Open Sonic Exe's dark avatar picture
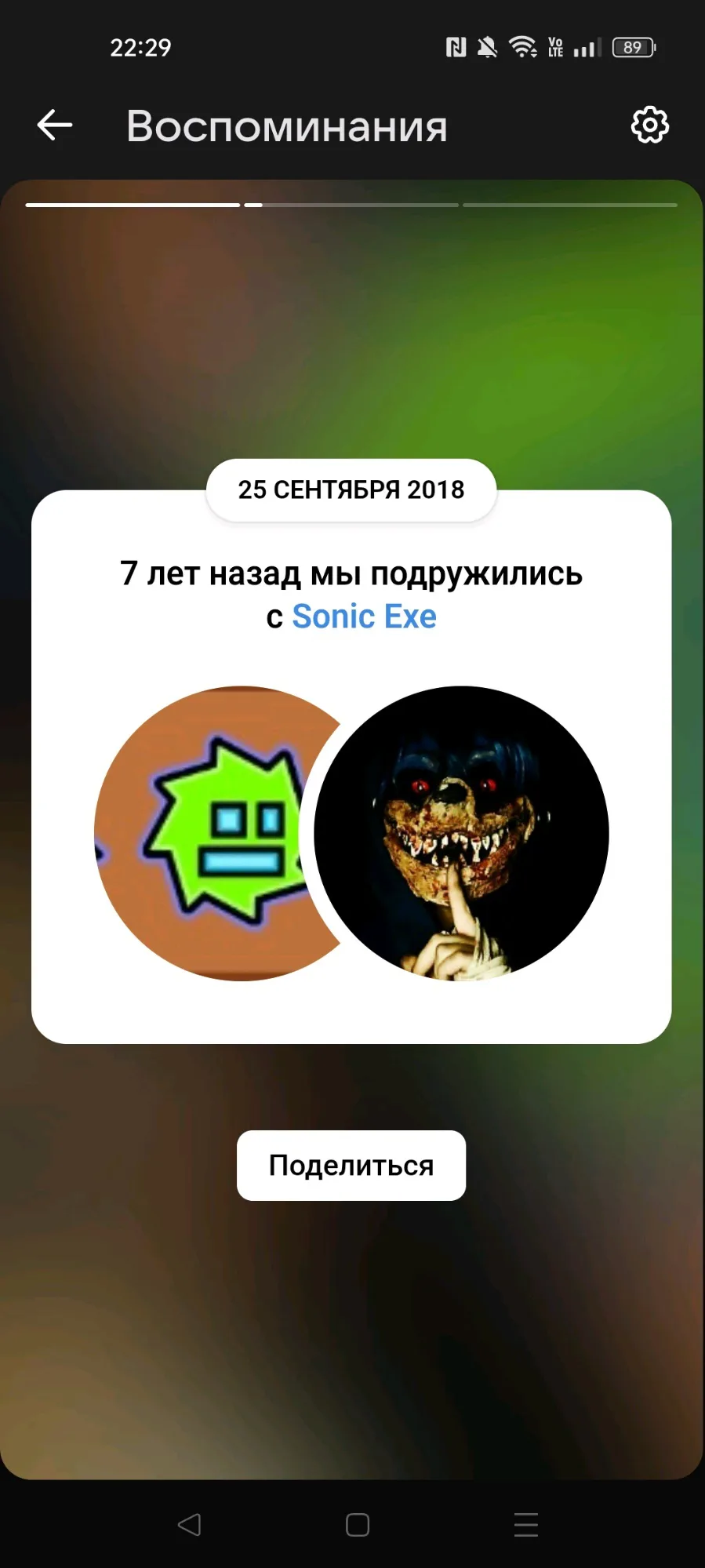This screenshot has width=705, height=1568. pyautogui.click(x=461, y=833)
